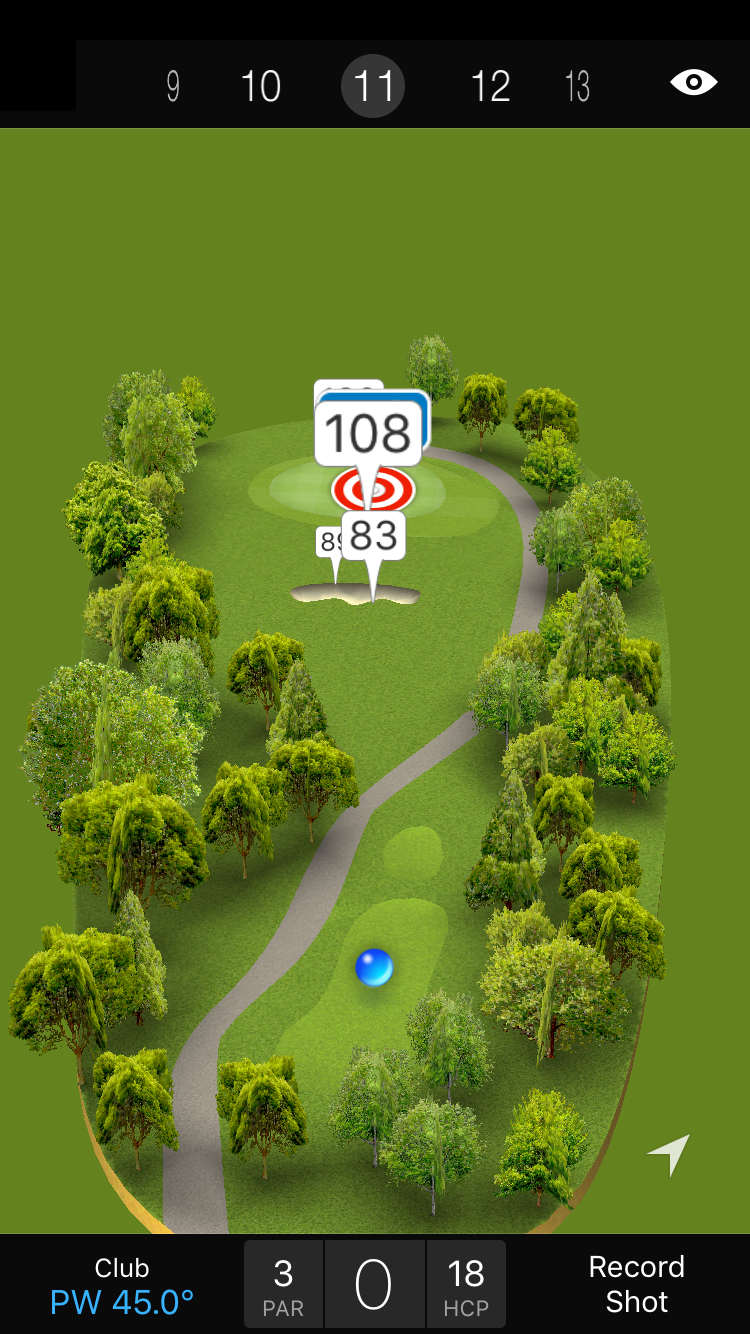Select hole 12
This screenshot has width=750, height=1334.
tap(490, 87)
